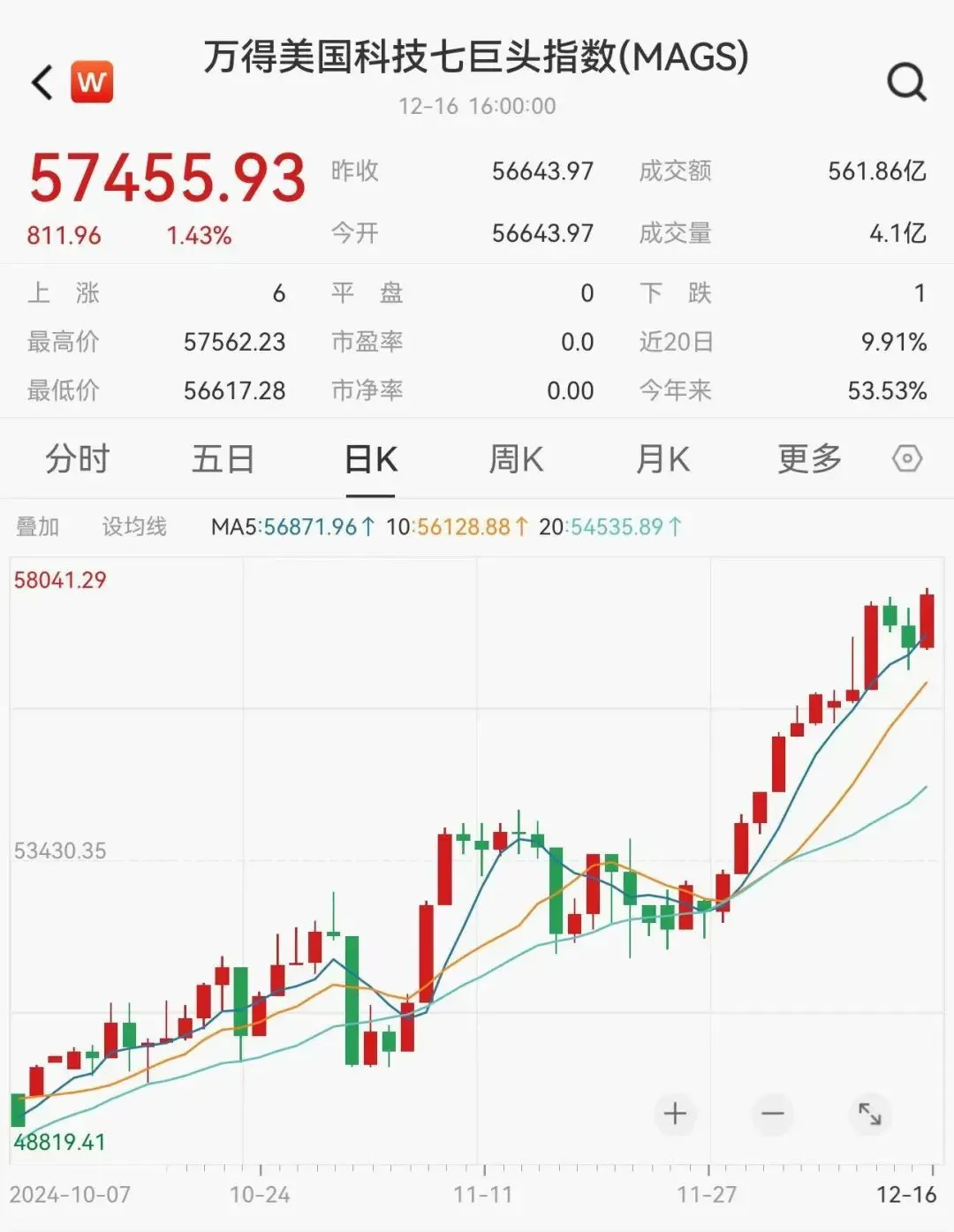Open 设均线 moving average settings
This screenshot has height=1232, width=954.
134,527
